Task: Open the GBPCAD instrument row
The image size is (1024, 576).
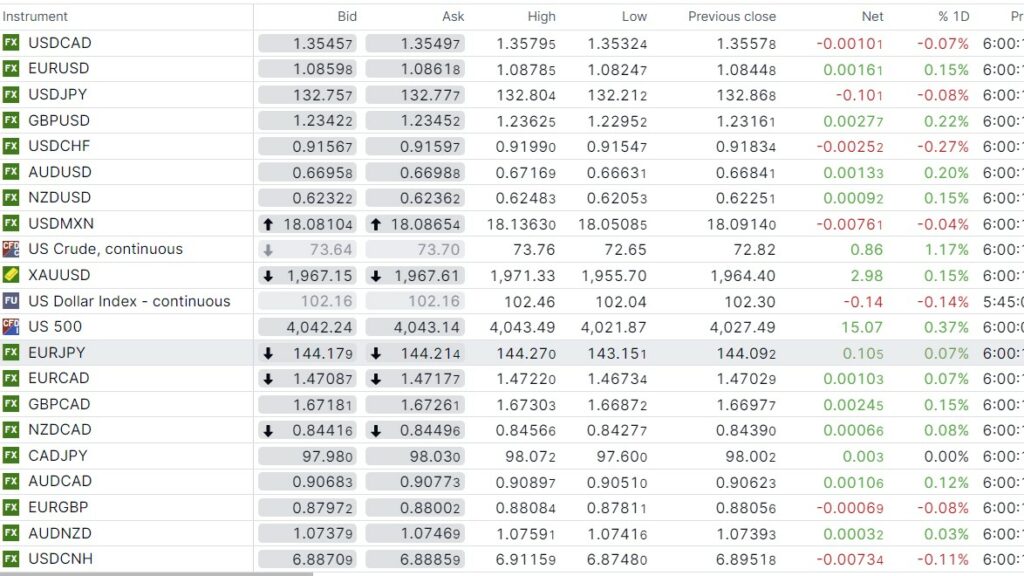Action: tap(59, 404)
